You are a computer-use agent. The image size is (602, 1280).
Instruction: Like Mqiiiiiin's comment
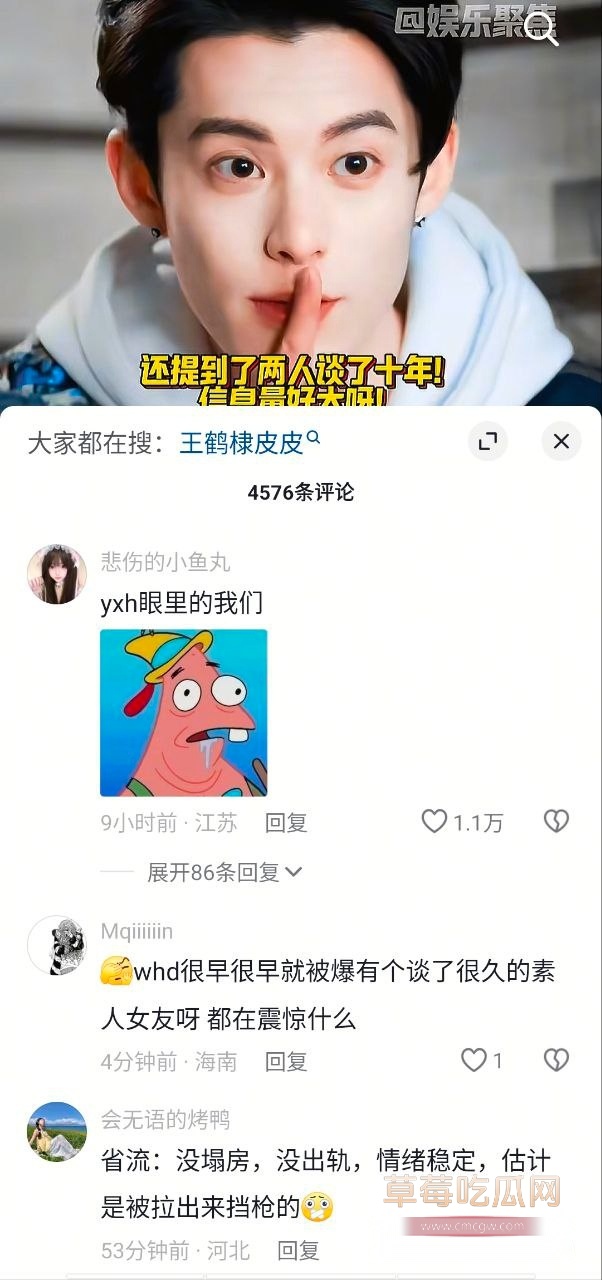[x=473, y=1061]
